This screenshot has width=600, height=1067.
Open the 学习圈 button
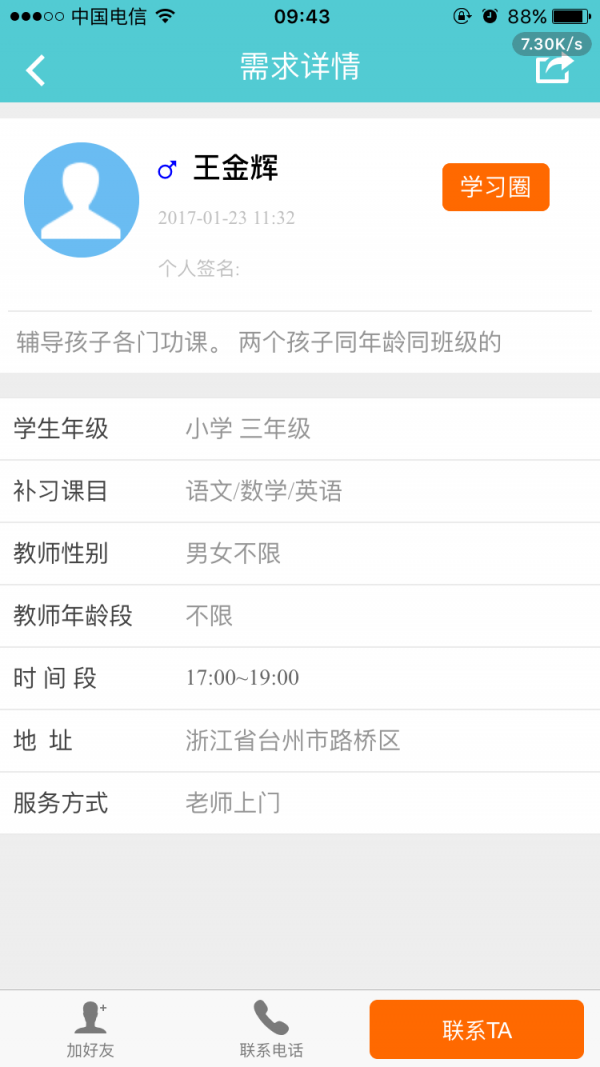tap(495, 187)
